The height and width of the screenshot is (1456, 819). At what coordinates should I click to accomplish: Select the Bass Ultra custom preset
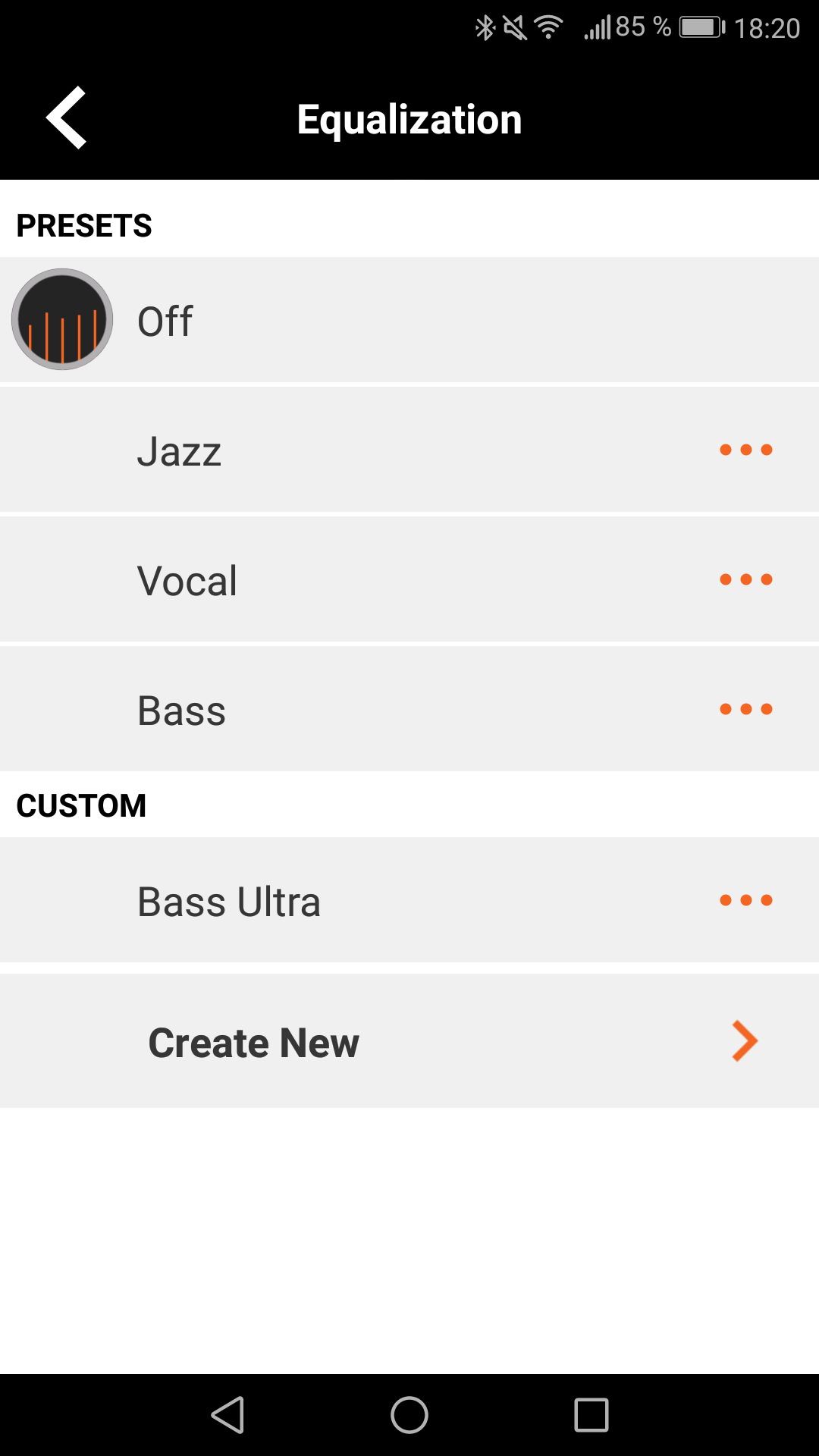pos(409,900)
